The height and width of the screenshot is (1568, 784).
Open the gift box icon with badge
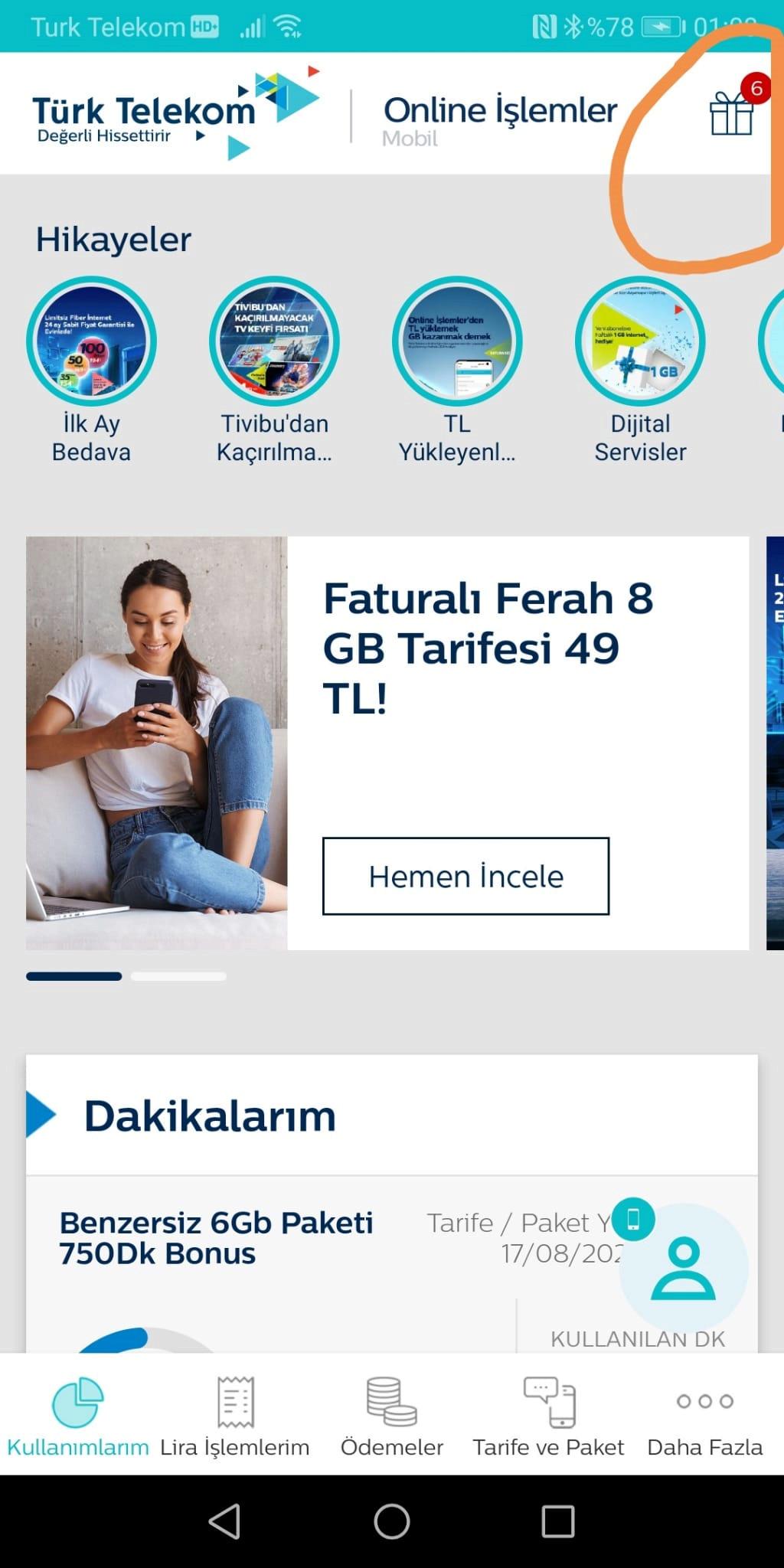(732, 113)
